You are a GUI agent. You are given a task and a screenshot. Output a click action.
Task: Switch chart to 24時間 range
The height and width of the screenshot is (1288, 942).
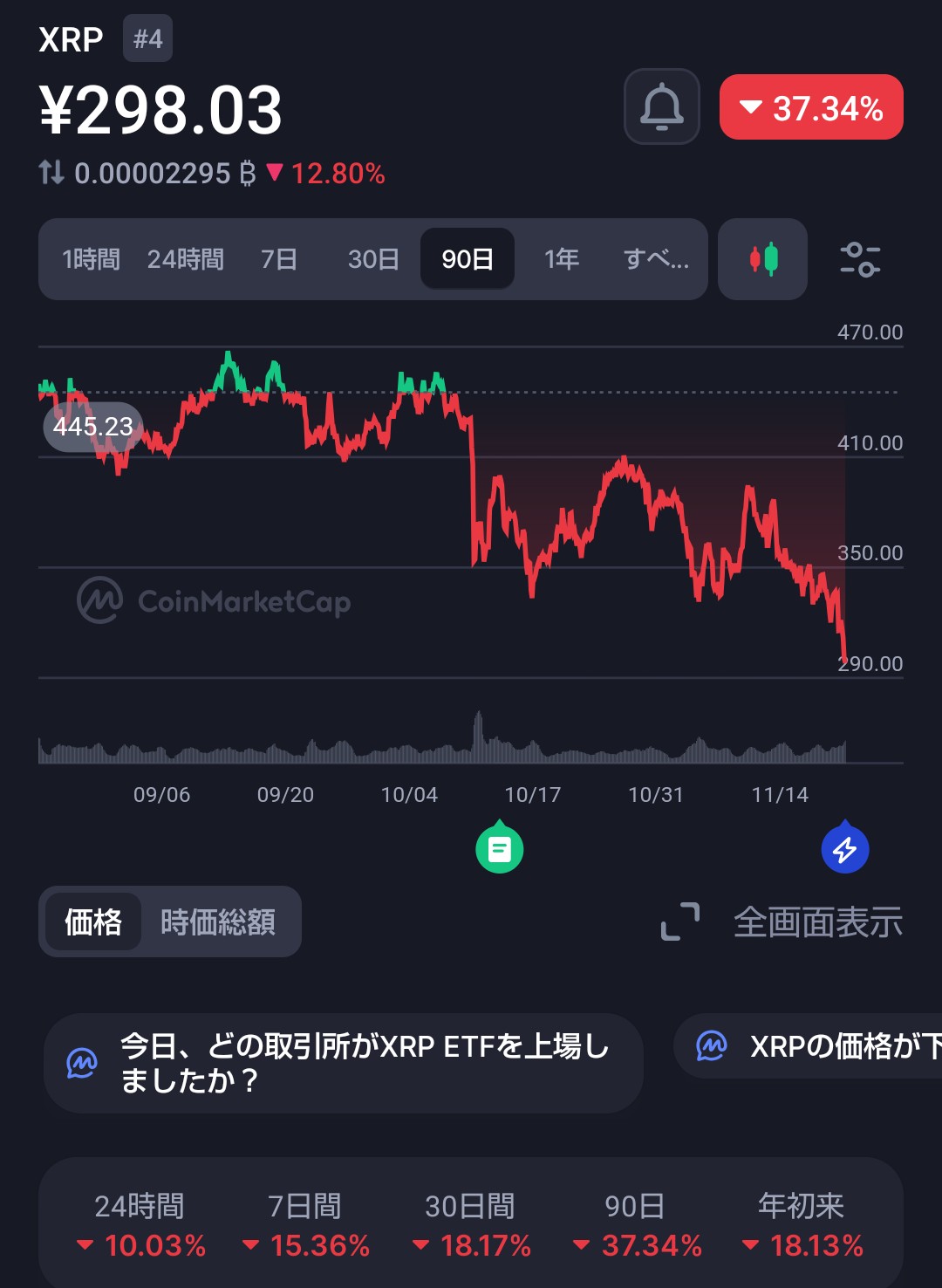click(x=185, y=259)
